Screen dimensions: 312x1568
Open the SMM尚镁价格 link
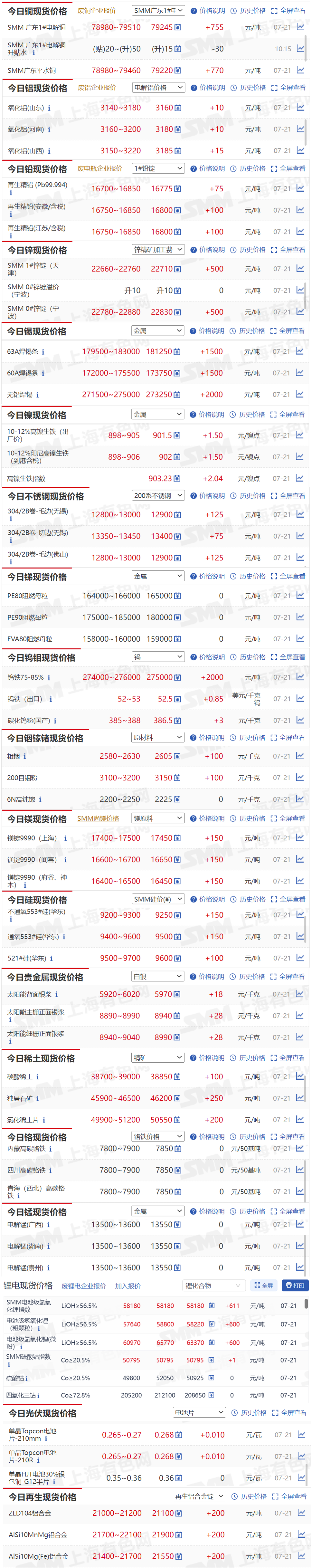[98, 819]
